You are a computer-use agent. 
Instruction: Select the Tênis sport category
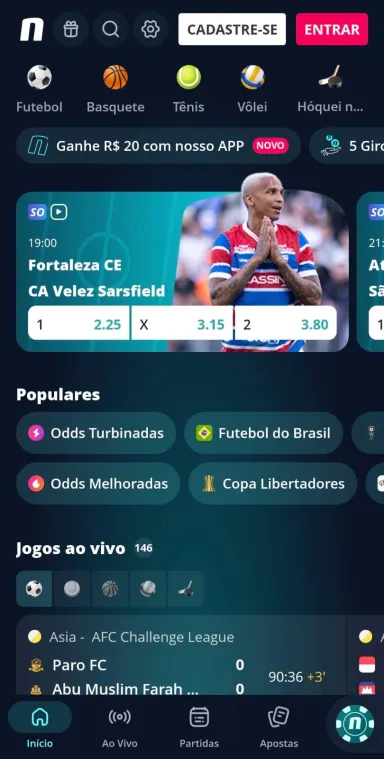[x=188, y=89]
